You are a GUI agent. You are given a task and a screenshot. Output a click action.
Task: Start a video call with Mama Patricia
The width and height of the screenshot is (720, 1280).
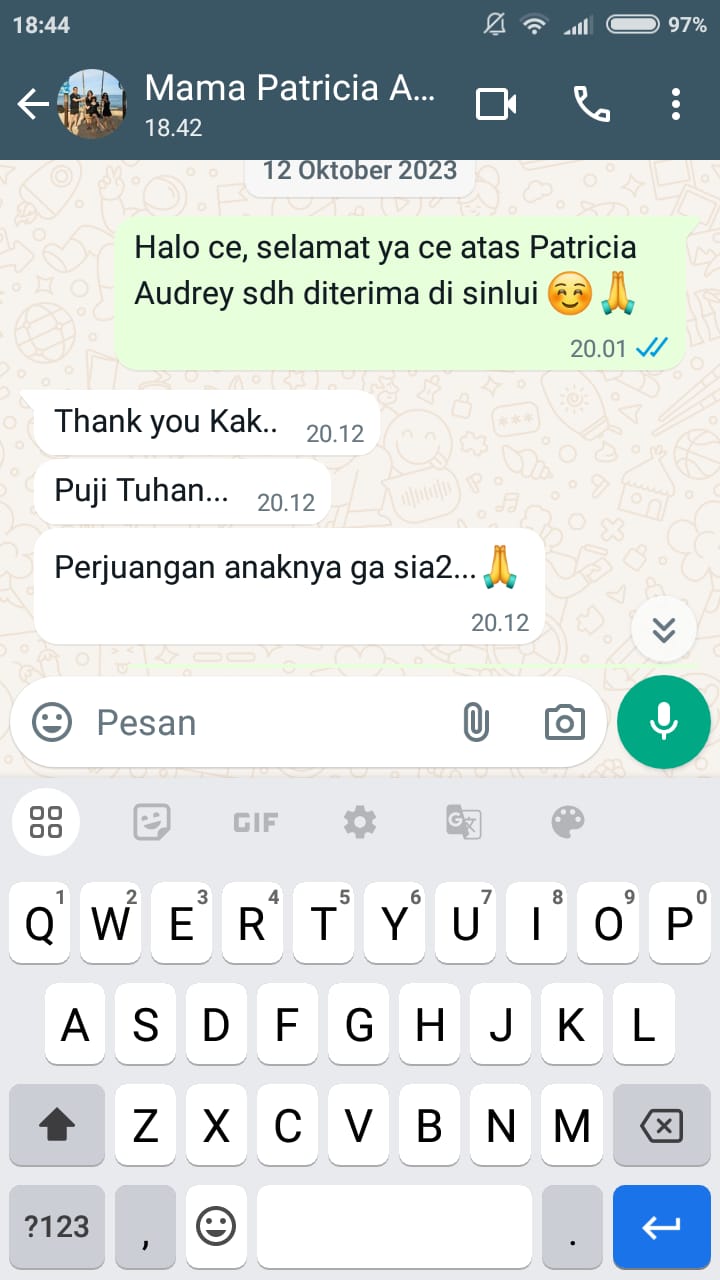496,104
